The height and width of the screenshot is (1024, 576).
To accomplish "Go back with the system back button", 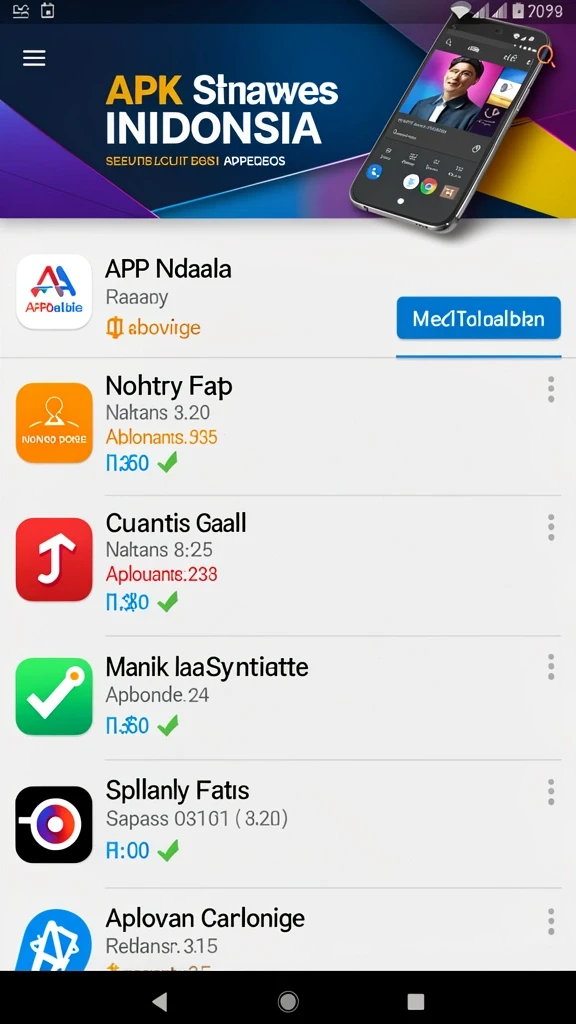I will pos(159,1000).
